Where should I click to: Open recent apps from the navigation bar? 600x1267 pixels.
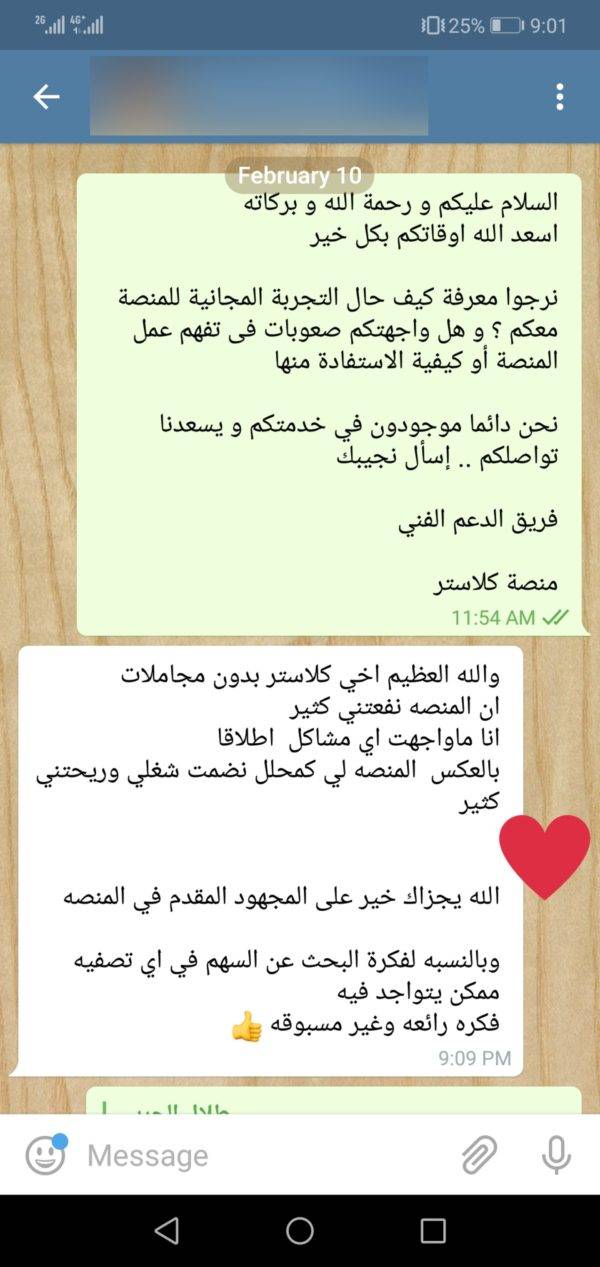tap(433, 1230)
